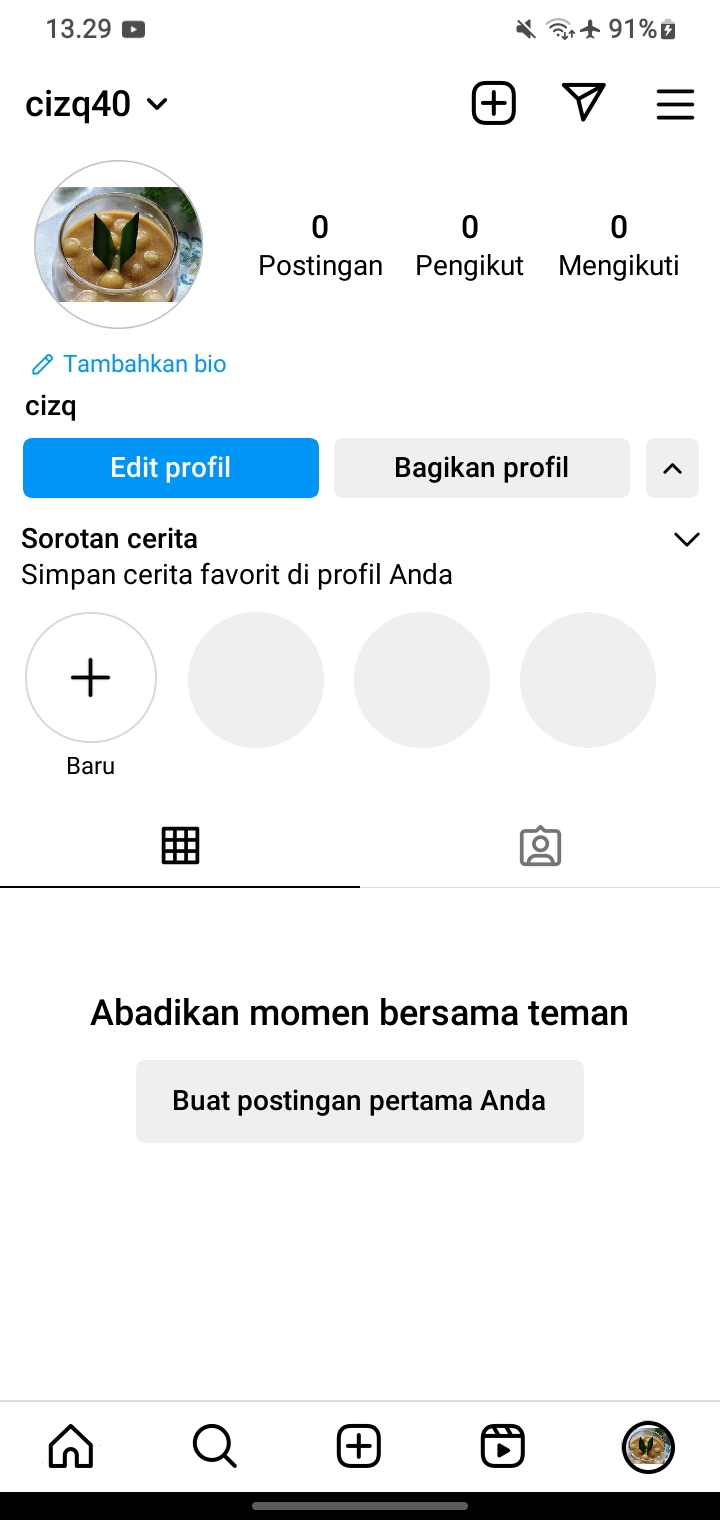Switch to the posts grid tab

(180, 846)
